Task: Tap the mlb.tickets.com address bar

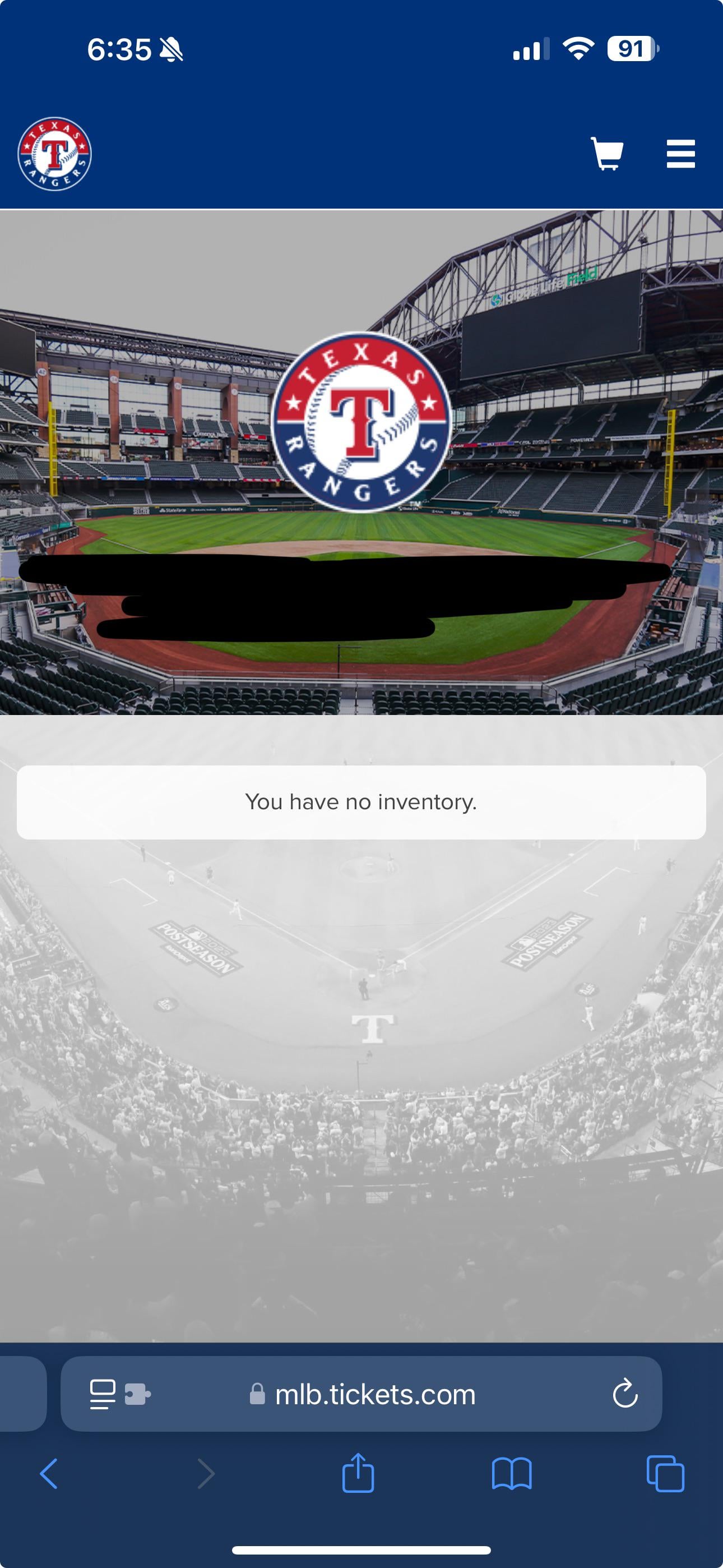Action: click(x=375, y=1395)
